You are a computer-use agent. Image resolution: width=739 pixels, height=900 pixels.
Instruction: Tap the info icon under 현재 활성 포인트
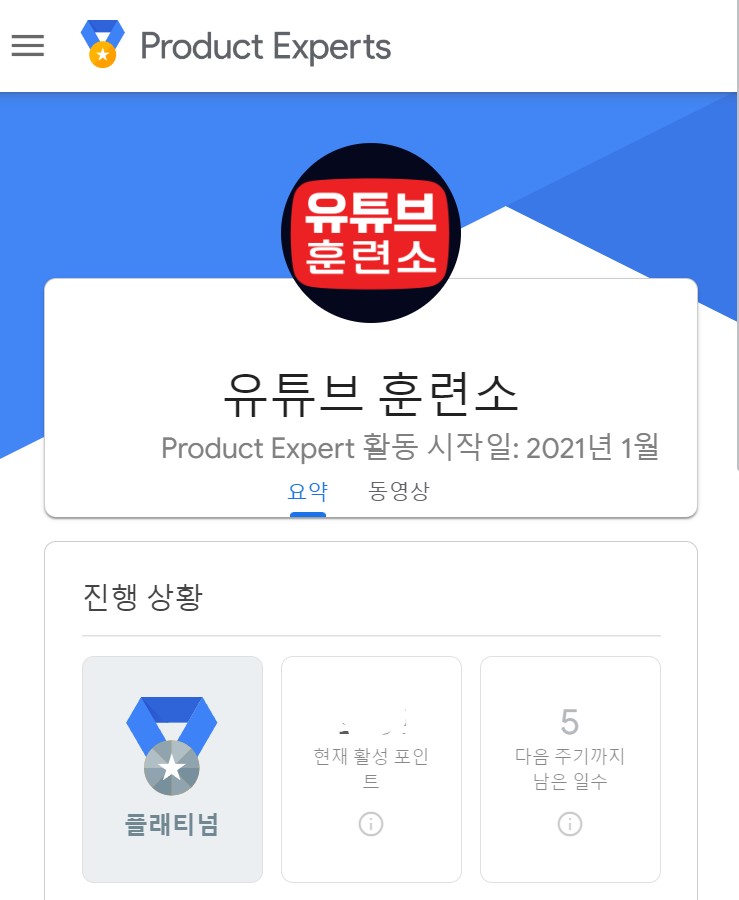(x=371, y=825)
